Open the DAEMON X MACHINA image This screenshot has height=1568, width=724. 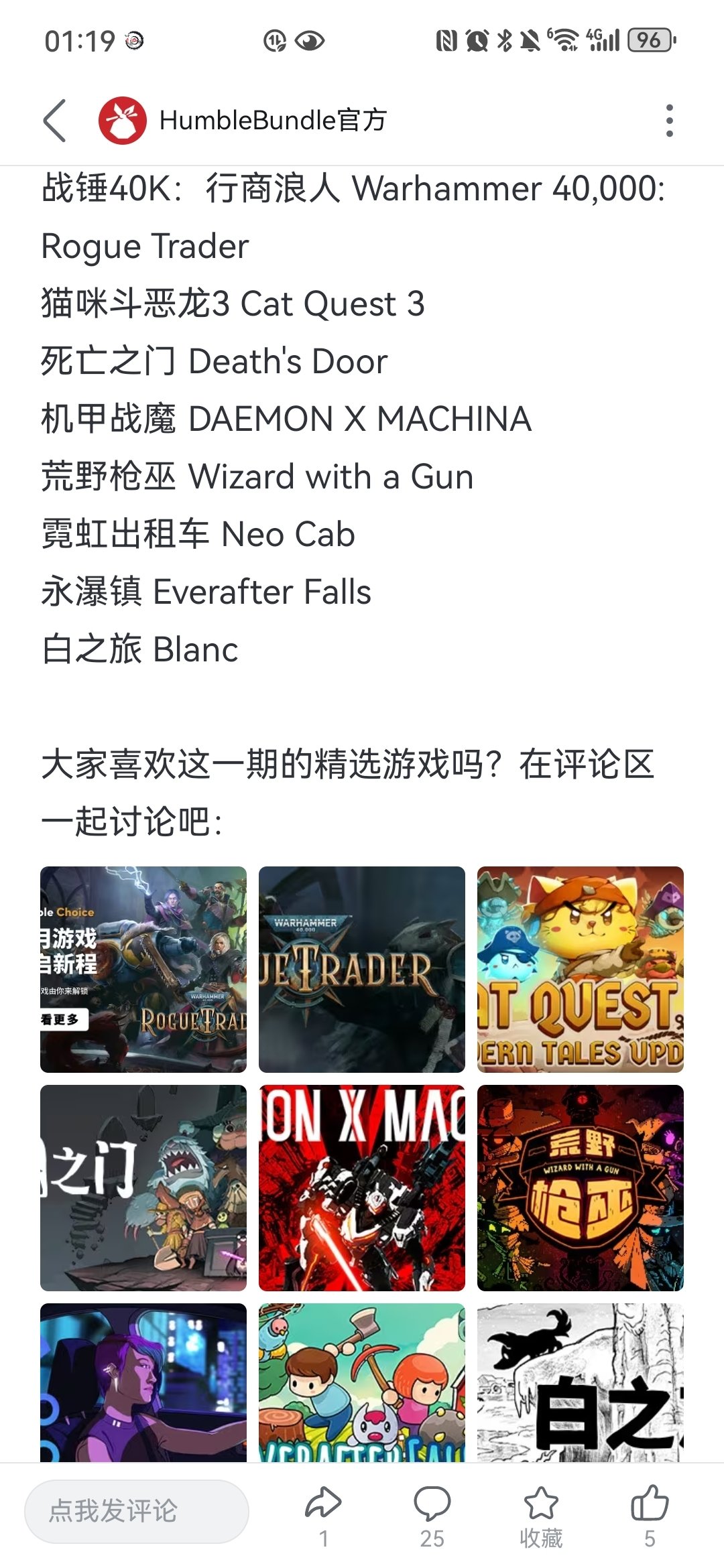(x=362, y=1187)
